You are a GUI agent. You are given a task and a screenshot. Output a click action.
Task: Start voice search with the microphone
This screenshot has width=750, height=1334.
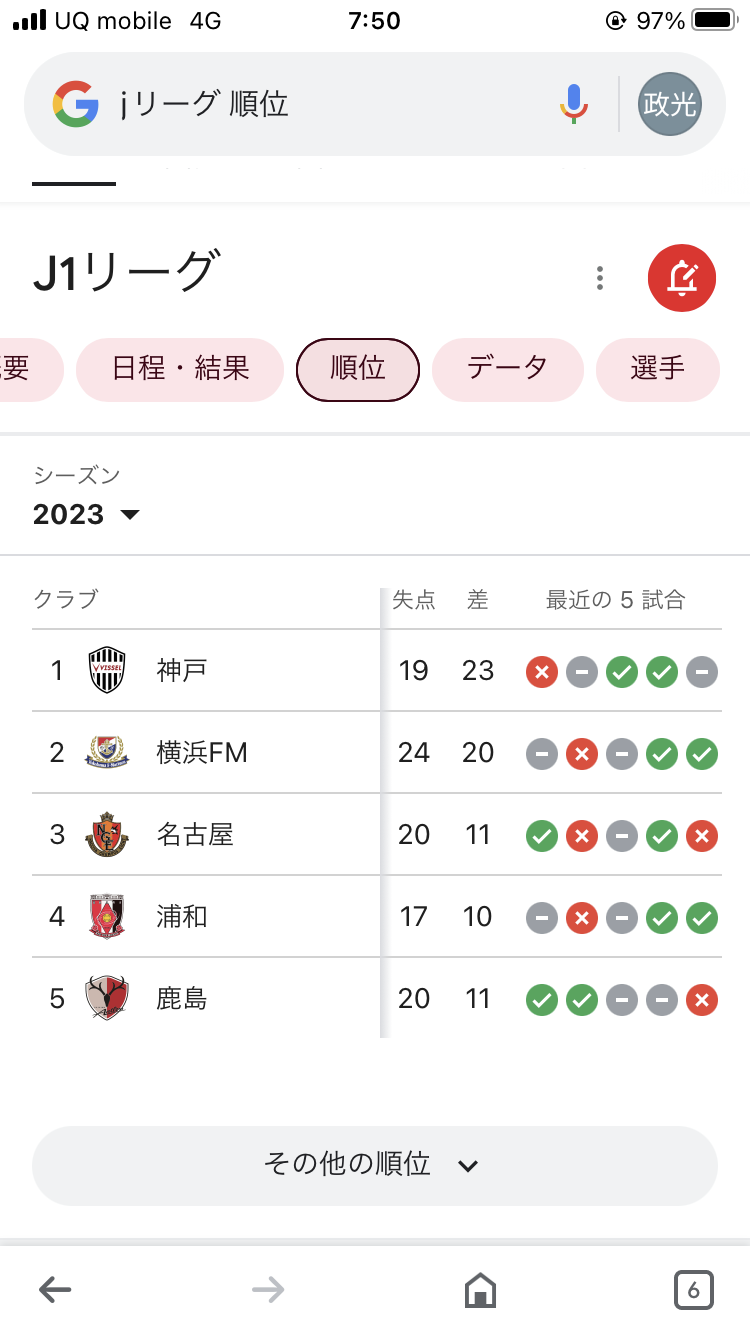pyautogui.click(x=573, y=104)
